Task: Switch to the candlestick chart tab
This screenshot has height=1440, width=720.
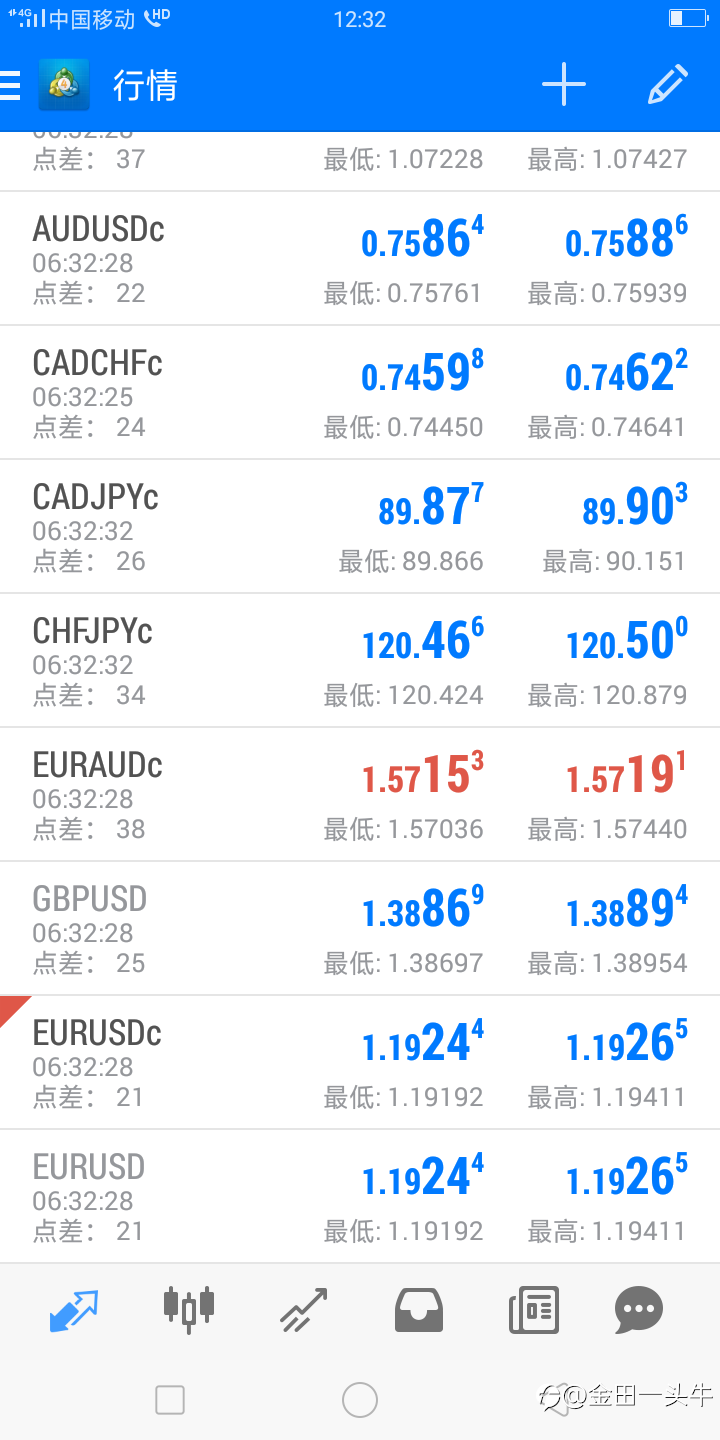Action: pos(189,1308)
